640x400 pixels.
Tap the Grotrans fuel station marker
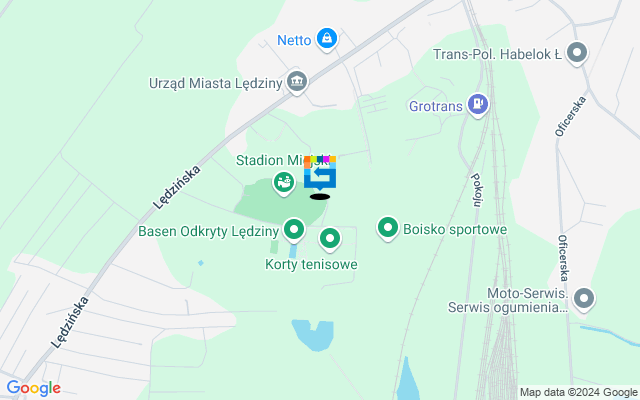pos(479,102)
